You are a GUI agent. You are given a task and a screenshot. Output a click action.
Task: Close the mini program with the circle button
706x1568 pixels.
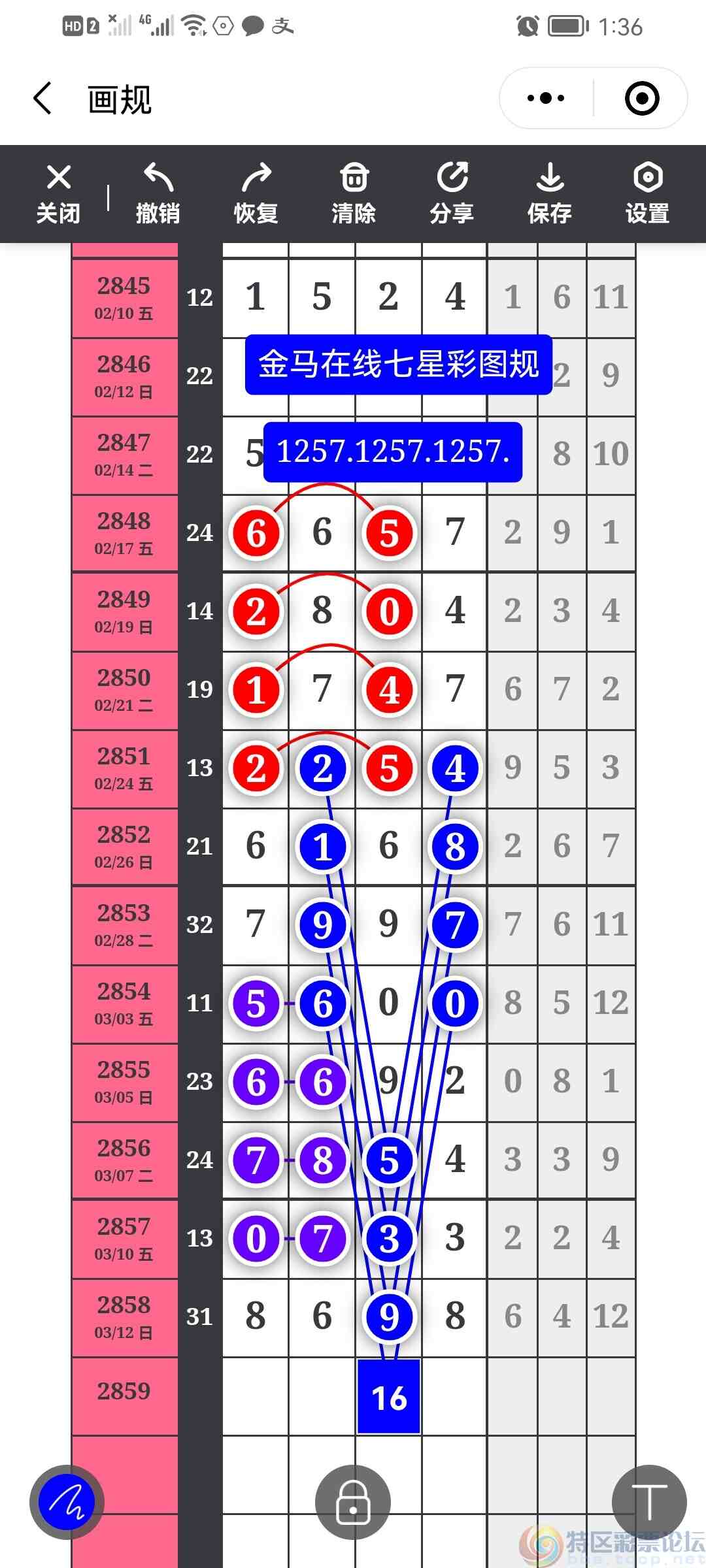[x=641, y=99]
